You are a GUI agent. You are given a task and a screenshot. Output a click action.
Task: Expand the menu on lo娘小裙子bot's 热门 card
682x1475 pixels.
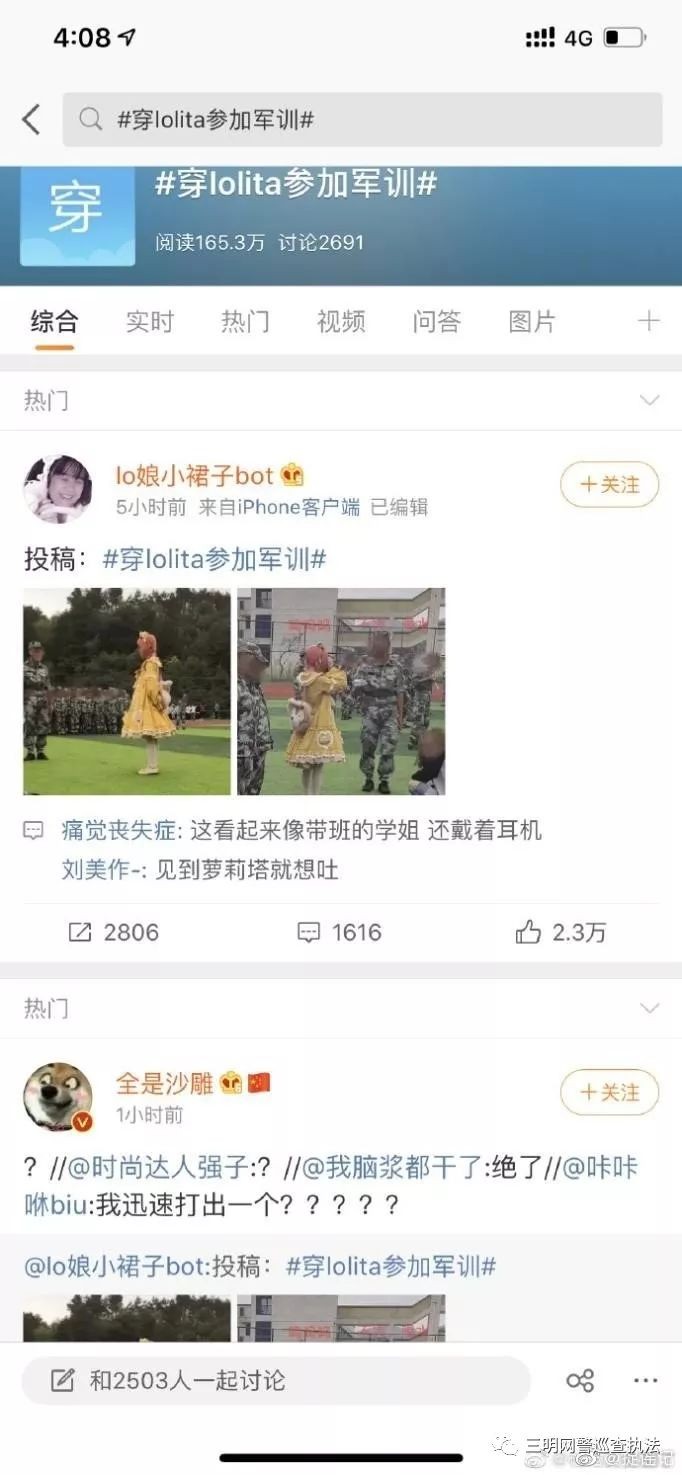[650, 401]
